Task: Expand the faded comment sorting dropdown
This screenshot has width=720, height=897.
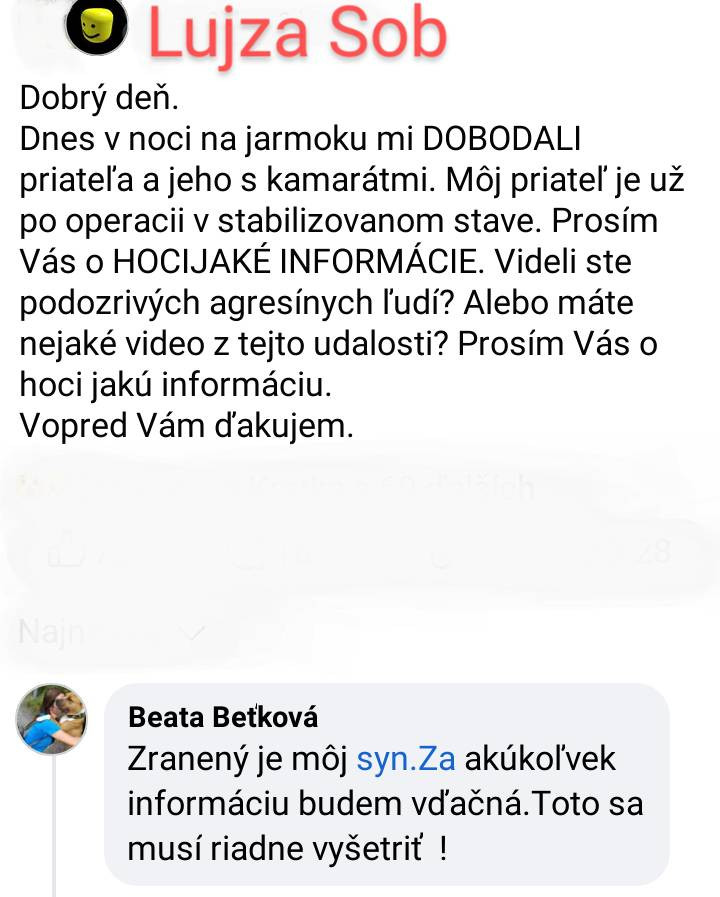Action: 110,632
